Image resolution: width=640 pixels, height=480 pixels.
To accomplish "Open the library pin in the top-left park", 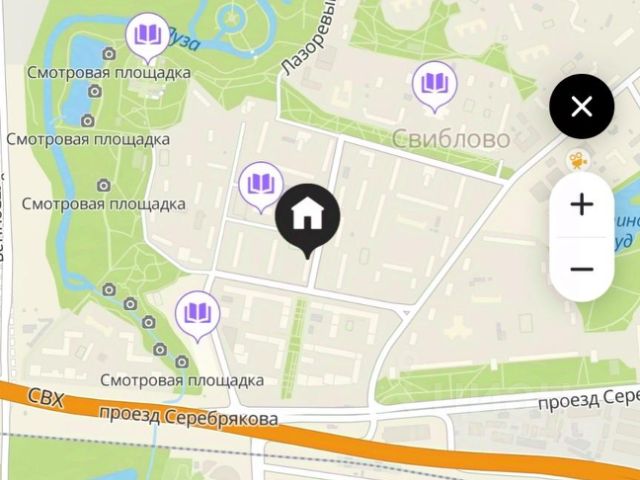I will point(148,36).
